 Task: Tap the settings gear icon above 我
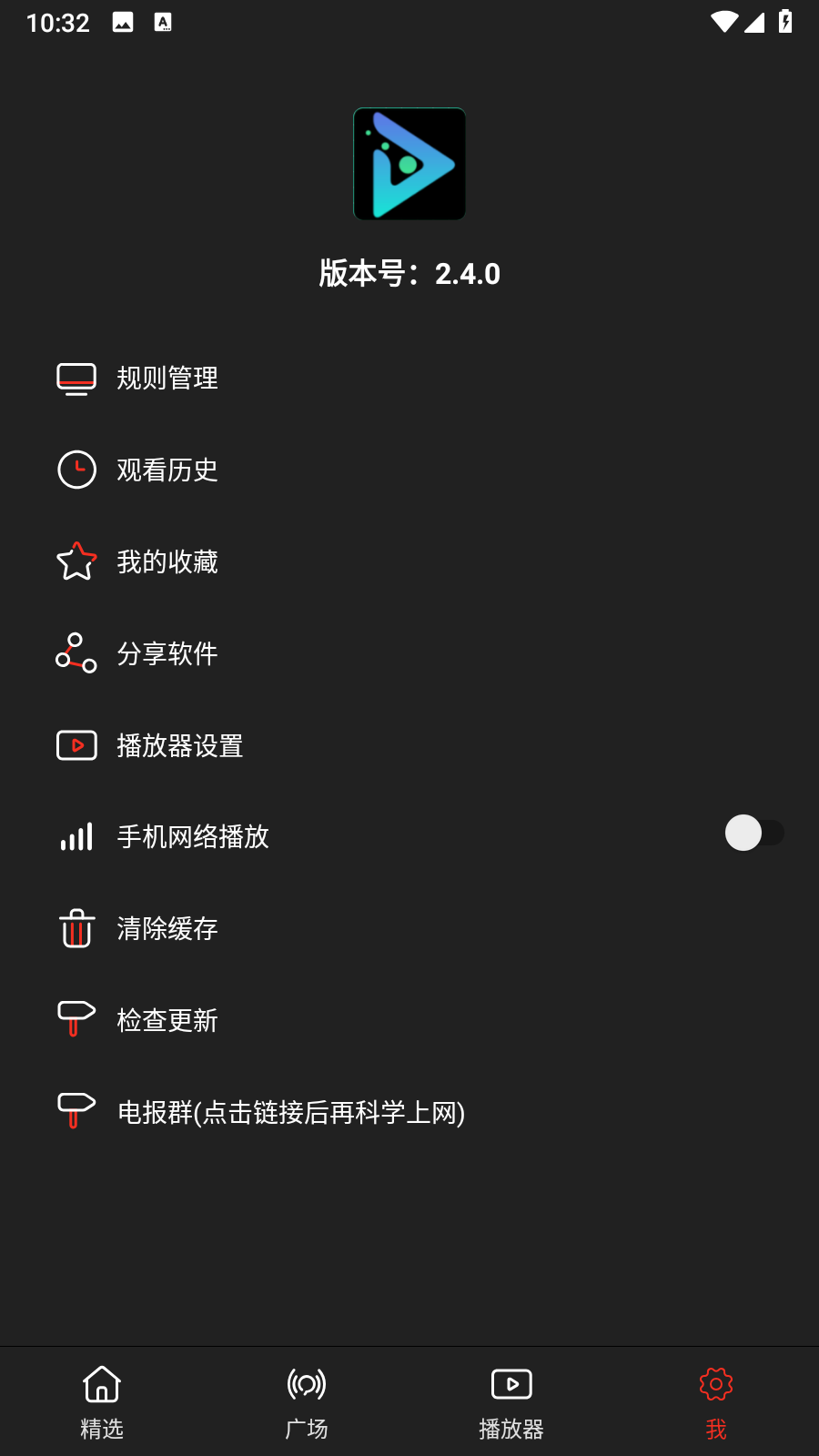pyautogui.click(x=715, y=1384)
